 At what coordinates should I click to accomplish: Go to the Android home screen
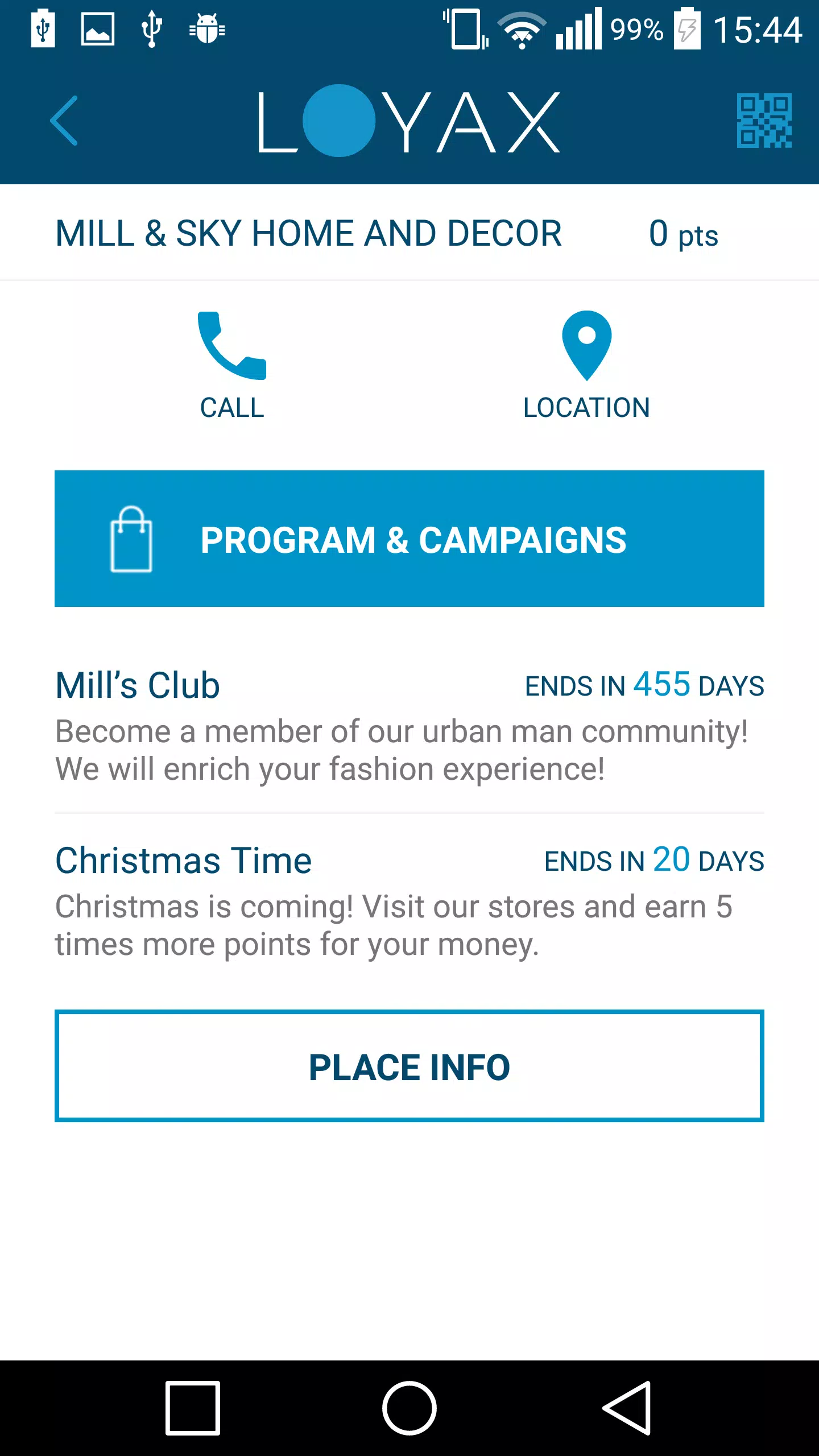tap(409, 1408)
